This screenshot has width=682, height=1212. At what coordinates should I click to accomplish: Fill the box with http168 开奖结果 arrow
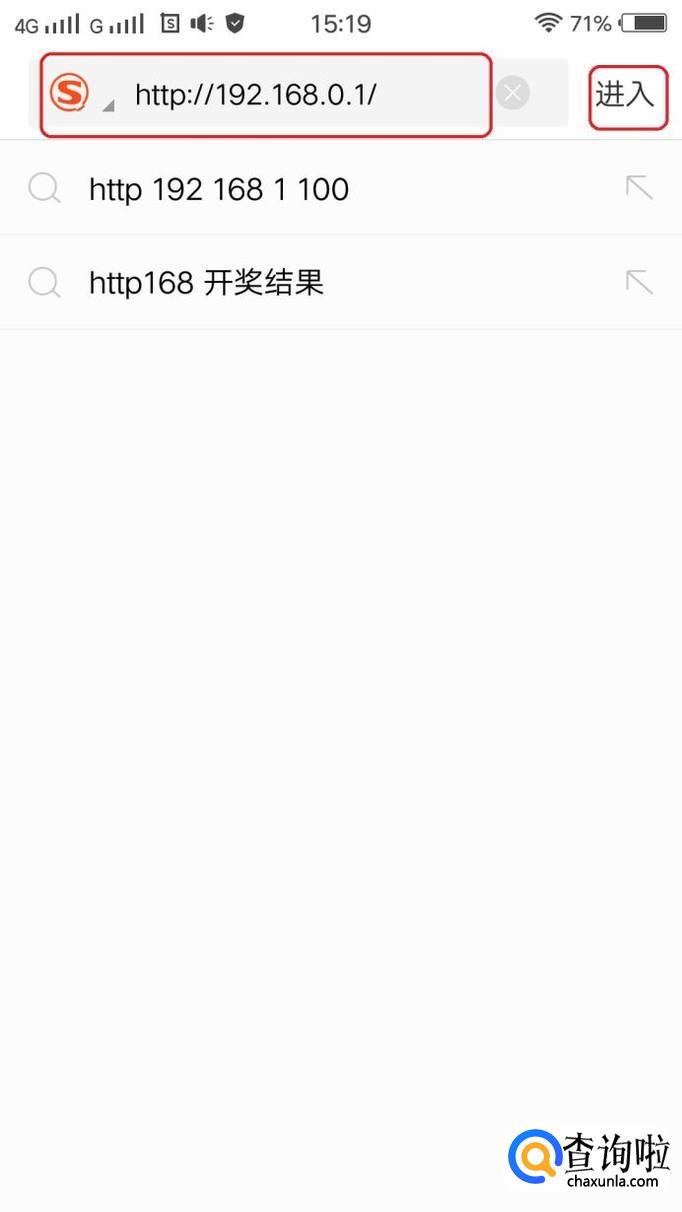pyautogui.click(x=639, y=282)
